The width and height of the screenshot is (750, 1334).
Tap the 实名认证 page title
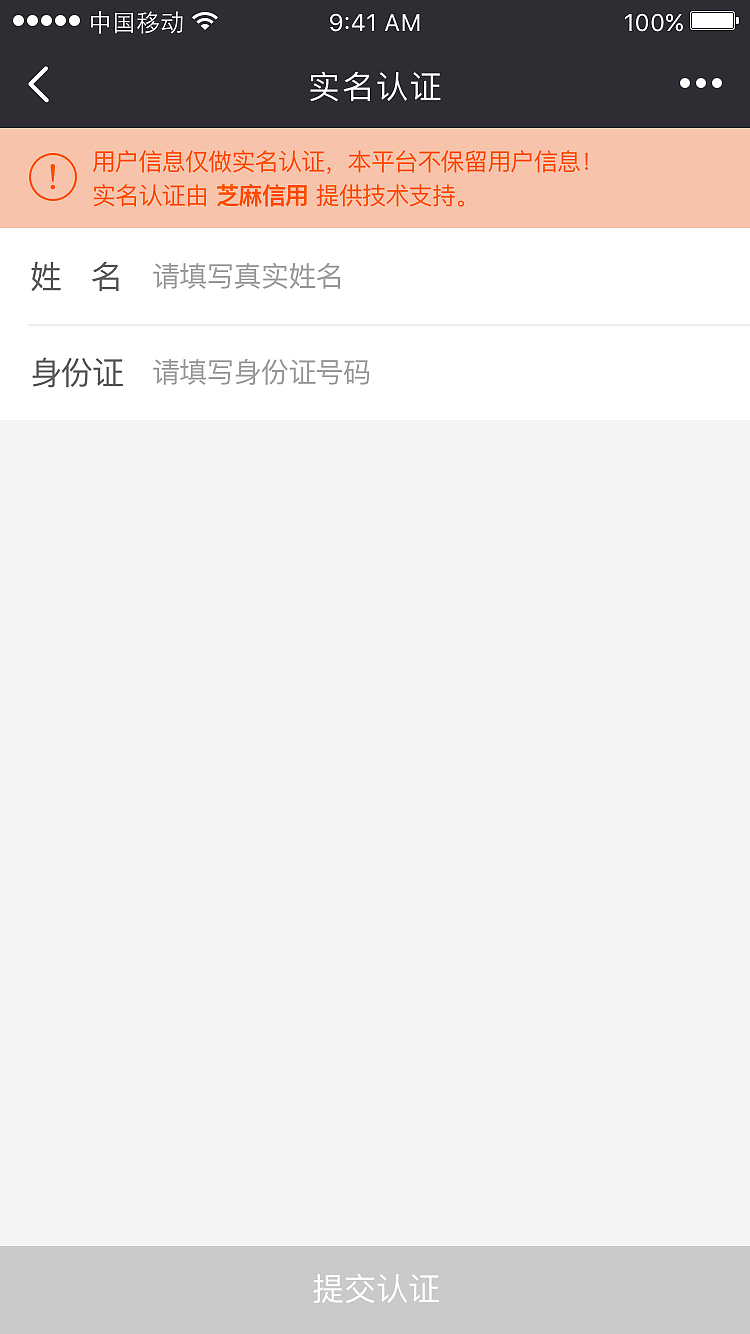[375, 86]
